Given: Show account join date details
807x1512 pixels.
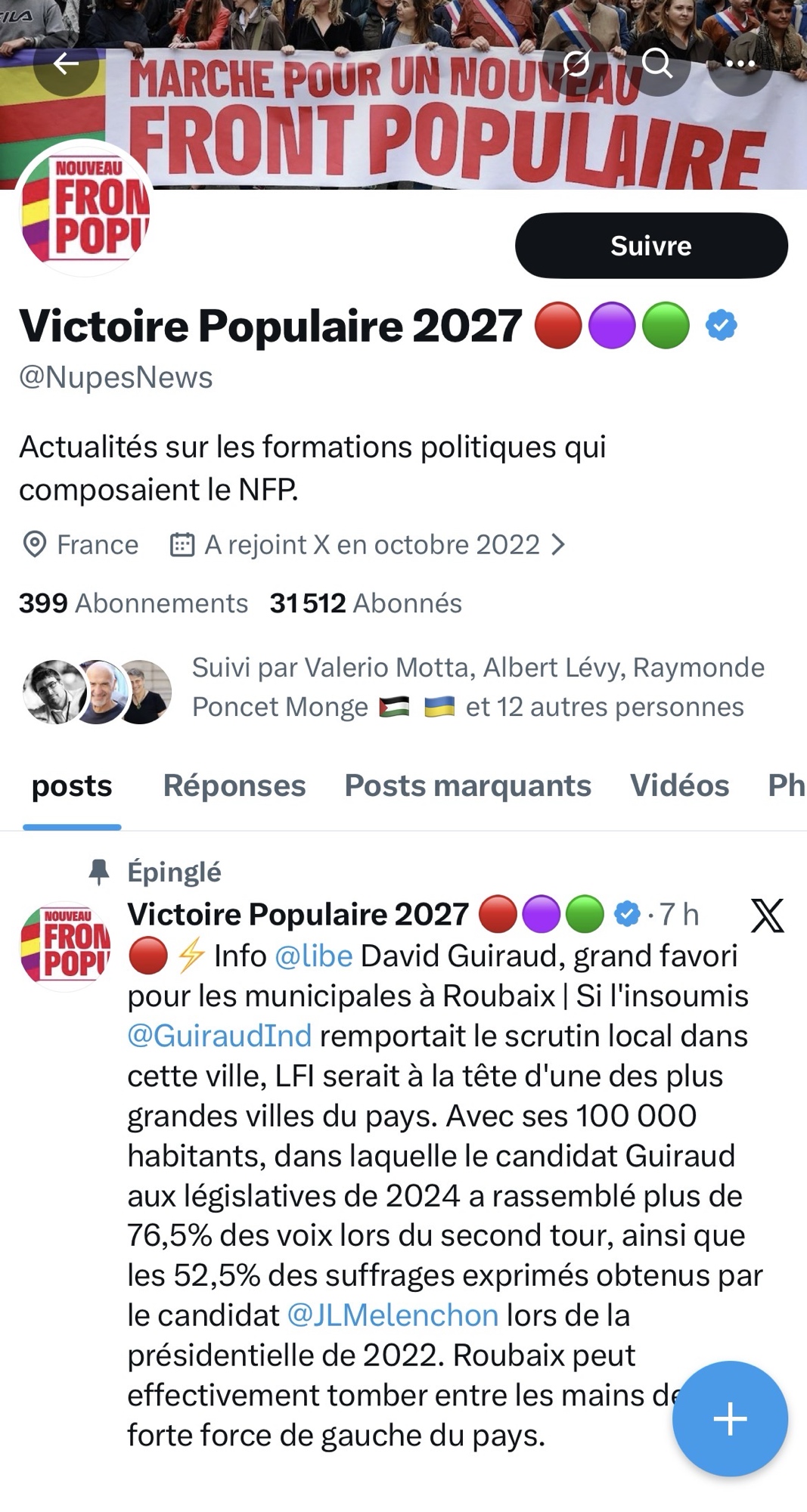Looking at the screenshot, I should coord(372,545).
